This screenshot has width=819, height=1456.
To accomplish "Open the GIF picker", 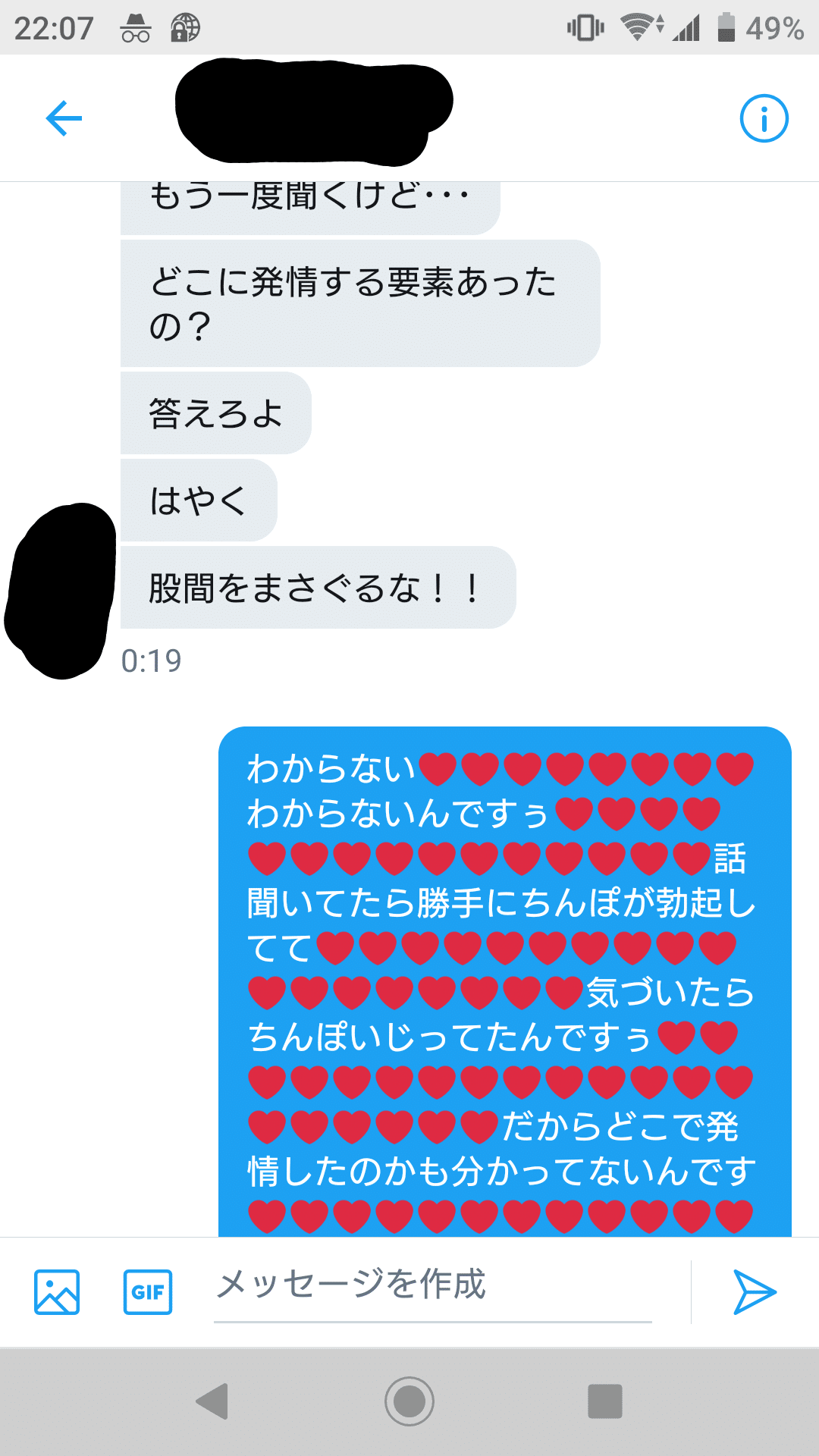I will click(x=148, y=1291).
